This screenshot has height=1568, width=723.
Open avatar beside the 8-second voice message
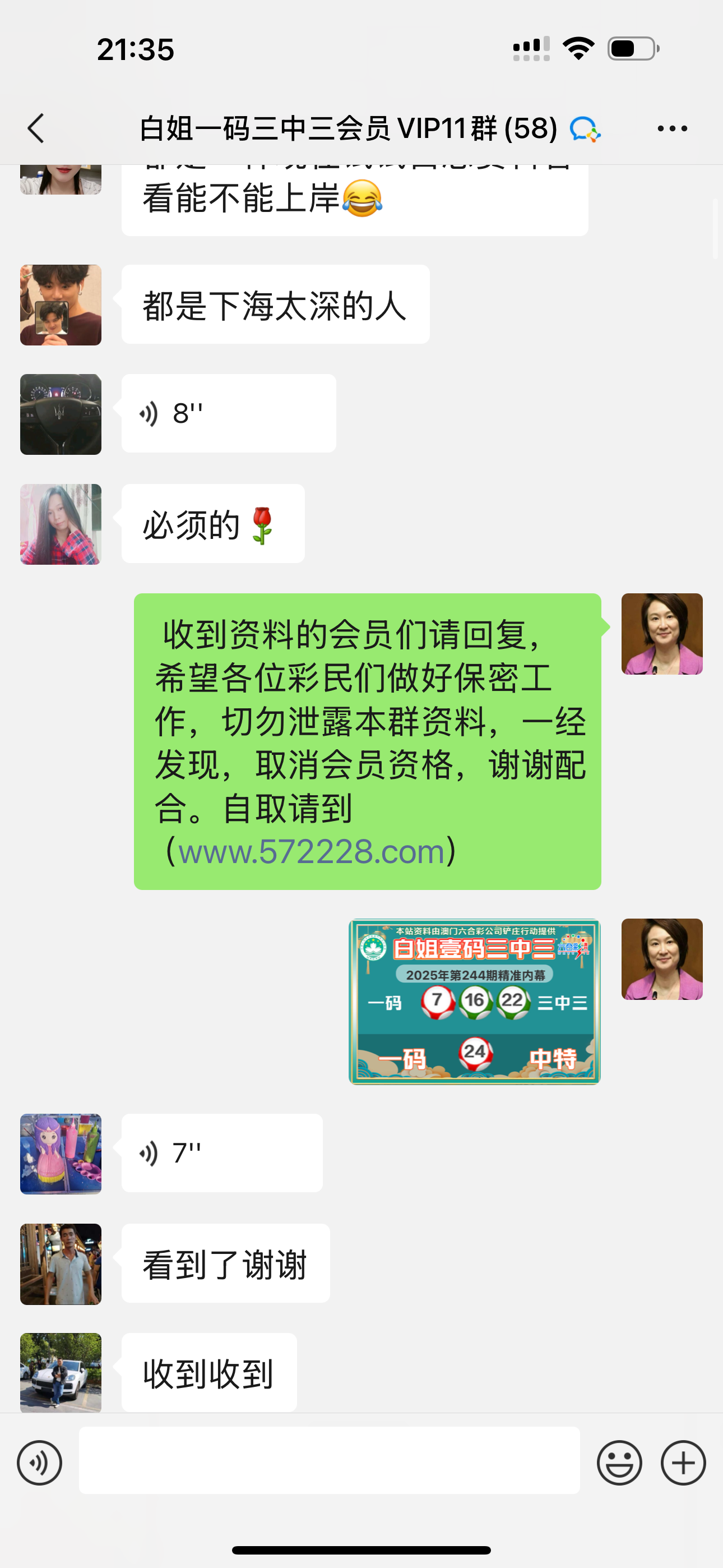click(61, 414)
